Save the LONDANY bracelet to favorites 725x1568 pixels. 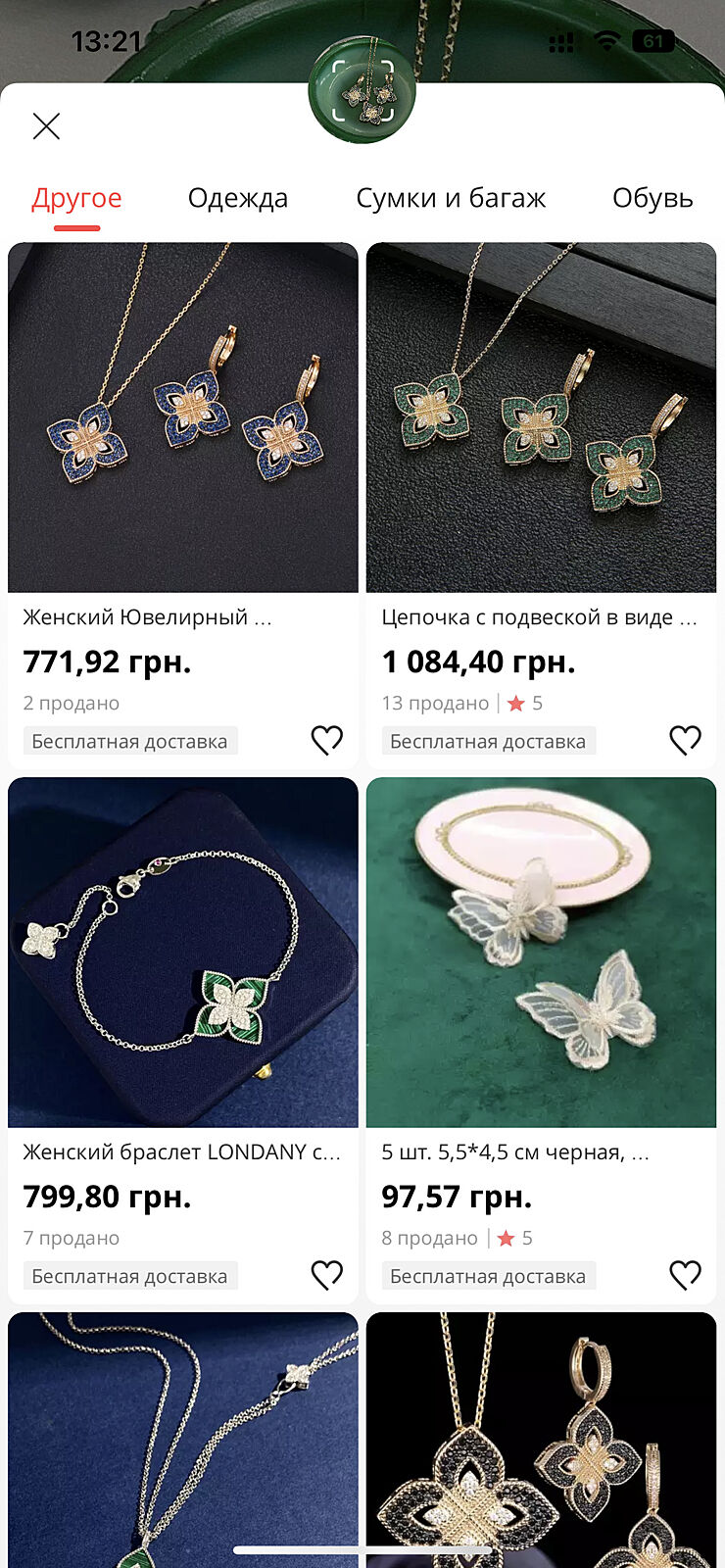pos(326,1275)
